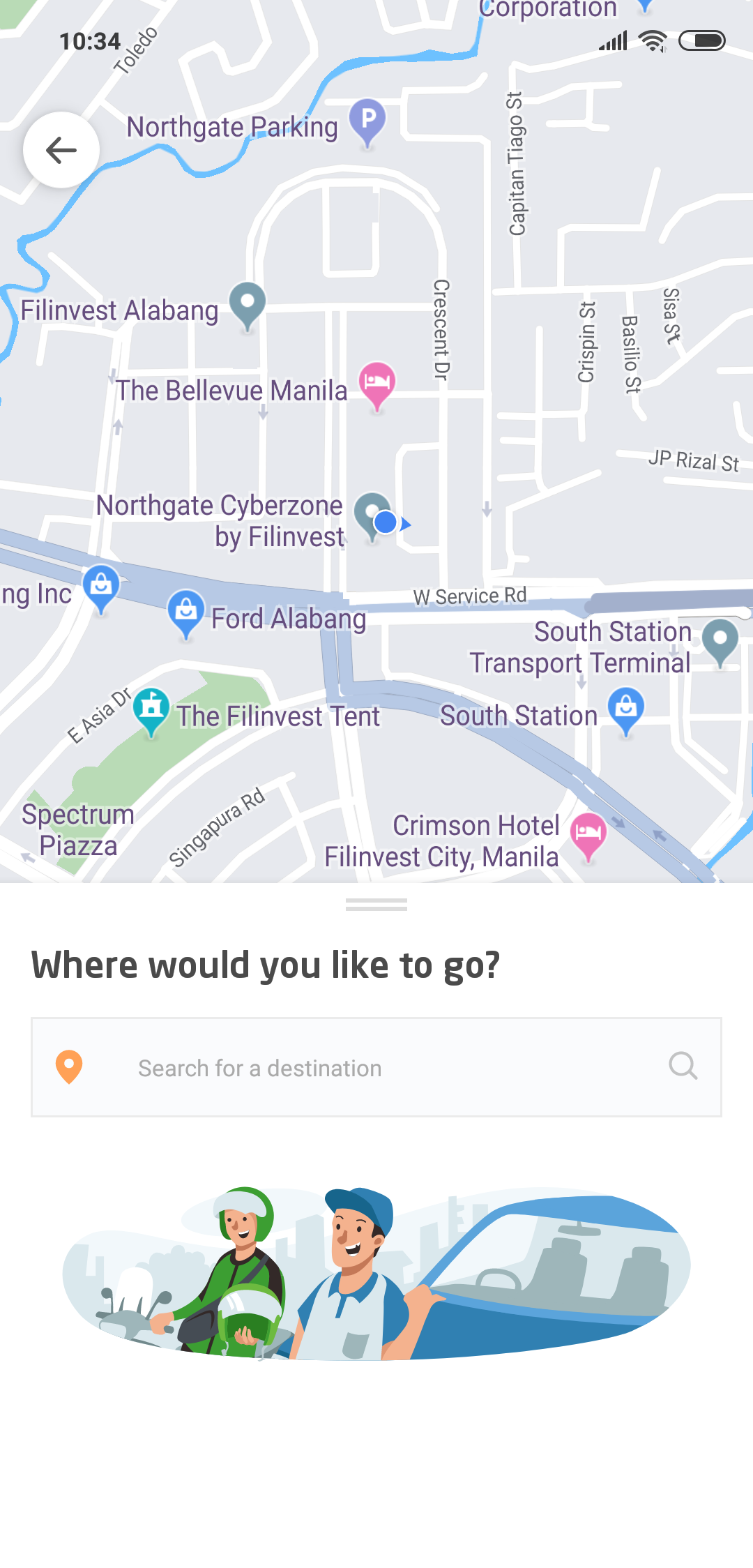Open the Search for a destination field
Image resolution: width=753 pixels, height=1568 pixels.
pos(376,1067)
